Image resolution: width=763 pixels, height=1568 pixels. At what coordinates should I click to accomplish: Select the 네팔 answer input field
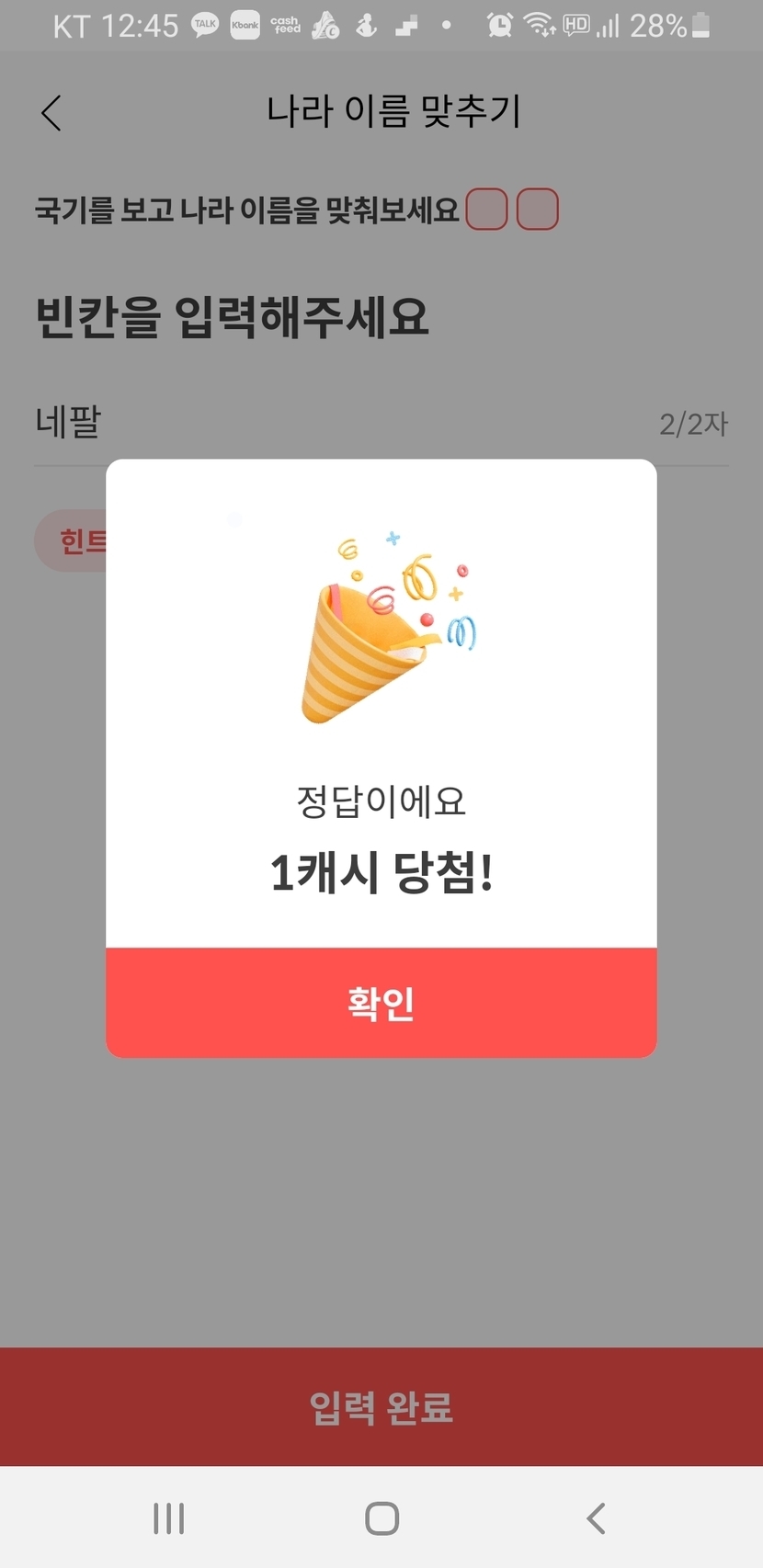(x=340, y=424)
